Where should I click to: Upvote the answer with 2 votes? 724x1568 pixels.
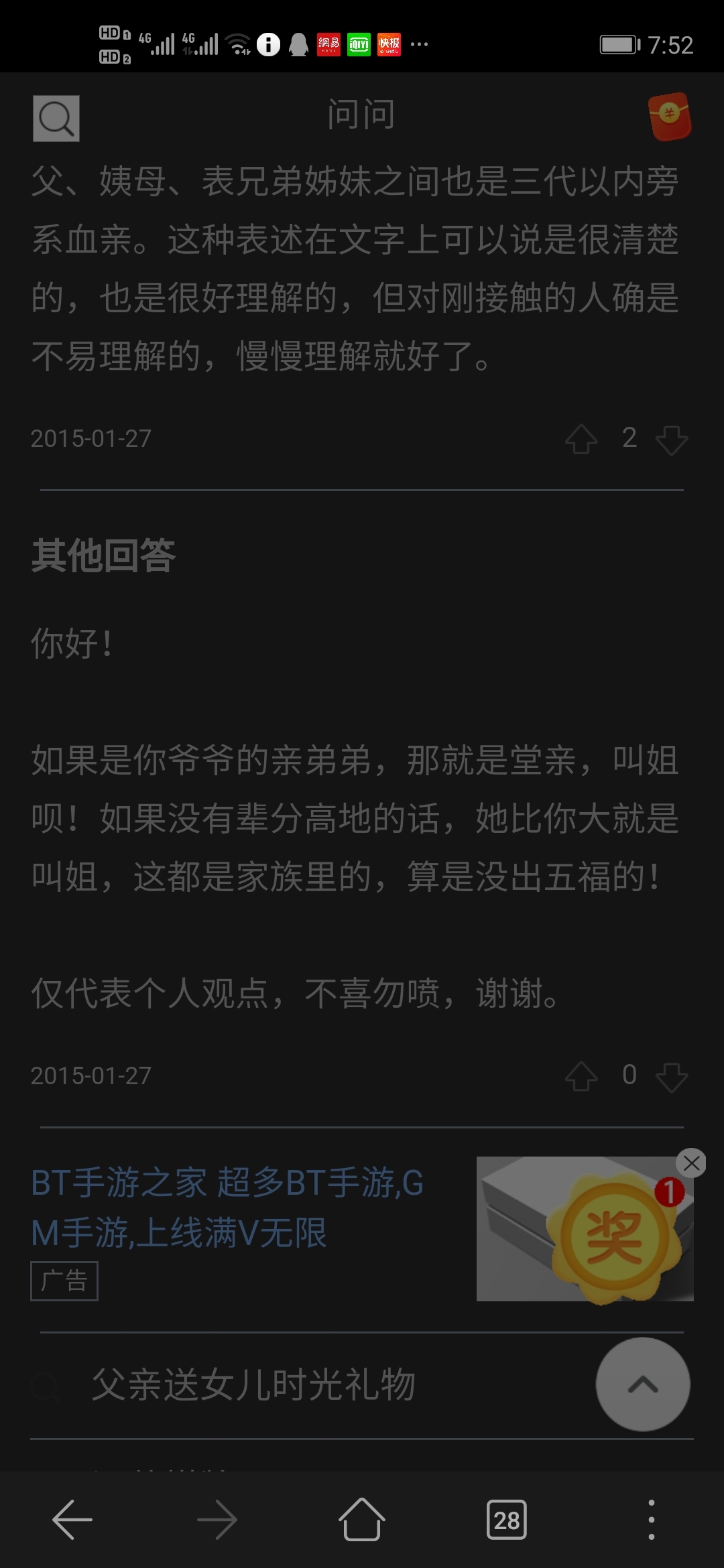(x=581, y=440)
